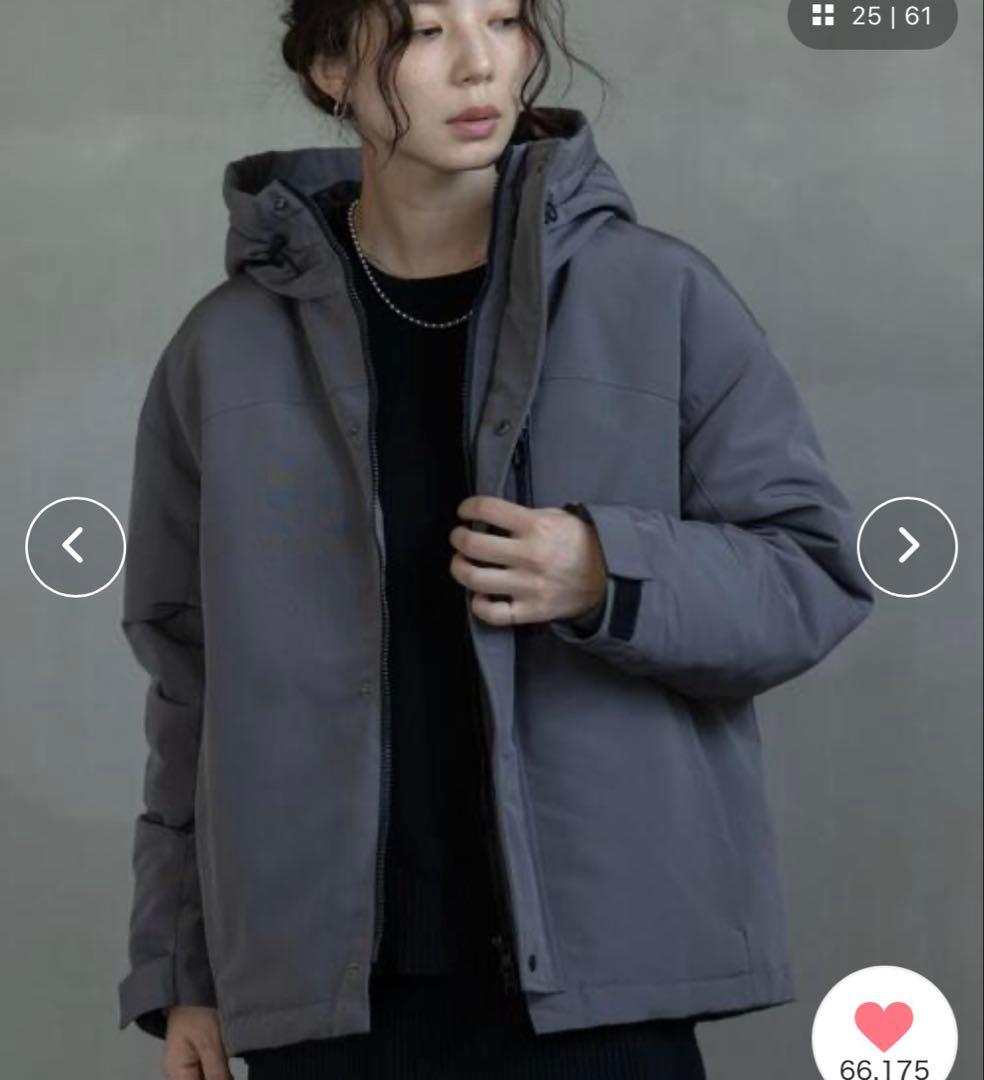The height and width of the screenshot is (1080, 984).
Task: Go to the previous product image
Action: [75, 547]
